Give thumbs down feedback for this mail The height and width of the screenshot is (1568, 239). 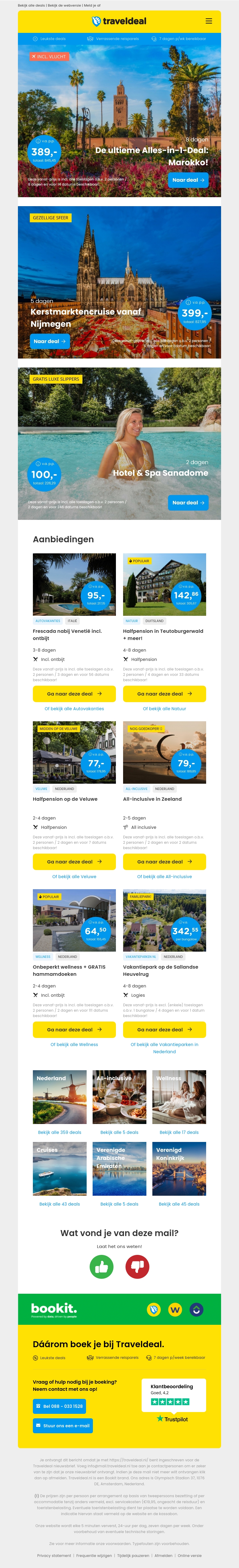[137, 1267]
